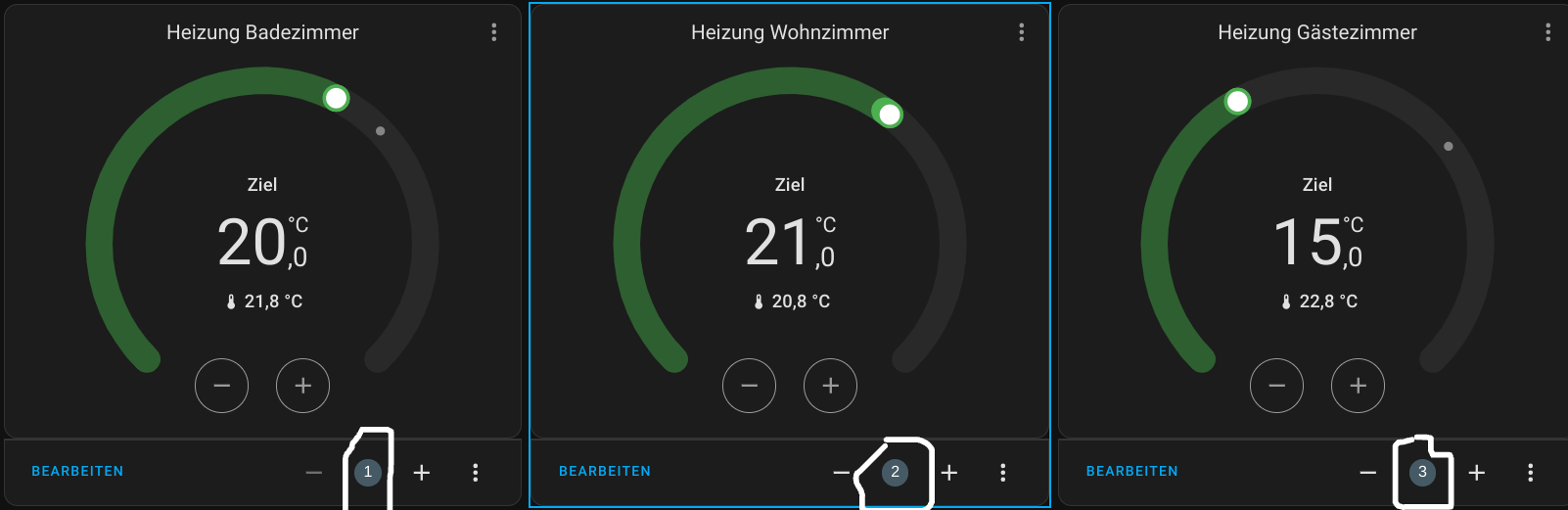Edit the Heizung Wohnzimmer card via BEARBEITEN

605,472
